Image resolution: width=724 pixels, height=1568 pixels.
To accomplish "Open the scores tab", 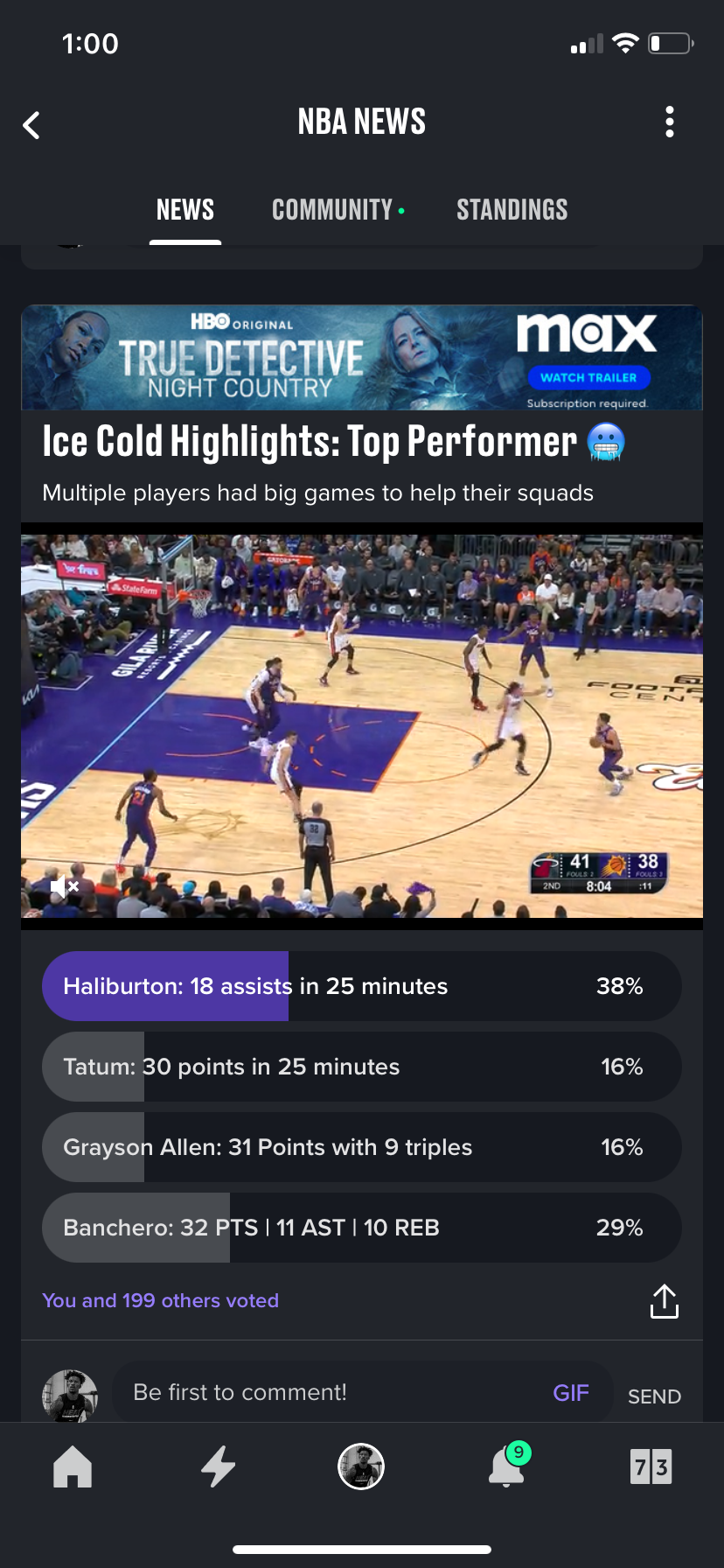I will coord(651,1466).
